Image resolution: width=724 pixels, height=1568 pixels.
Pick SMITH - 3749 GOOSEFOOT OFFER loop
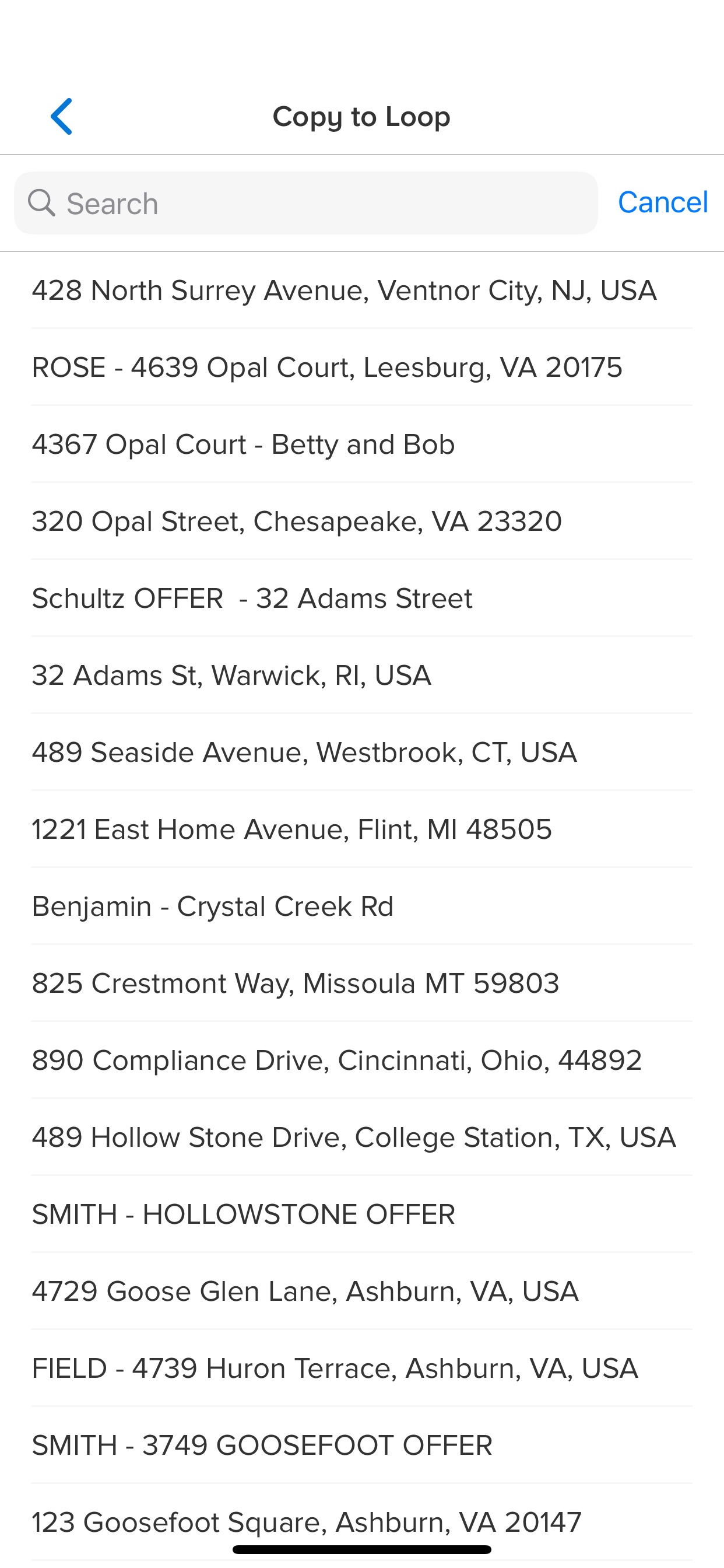coord(362,1445)
